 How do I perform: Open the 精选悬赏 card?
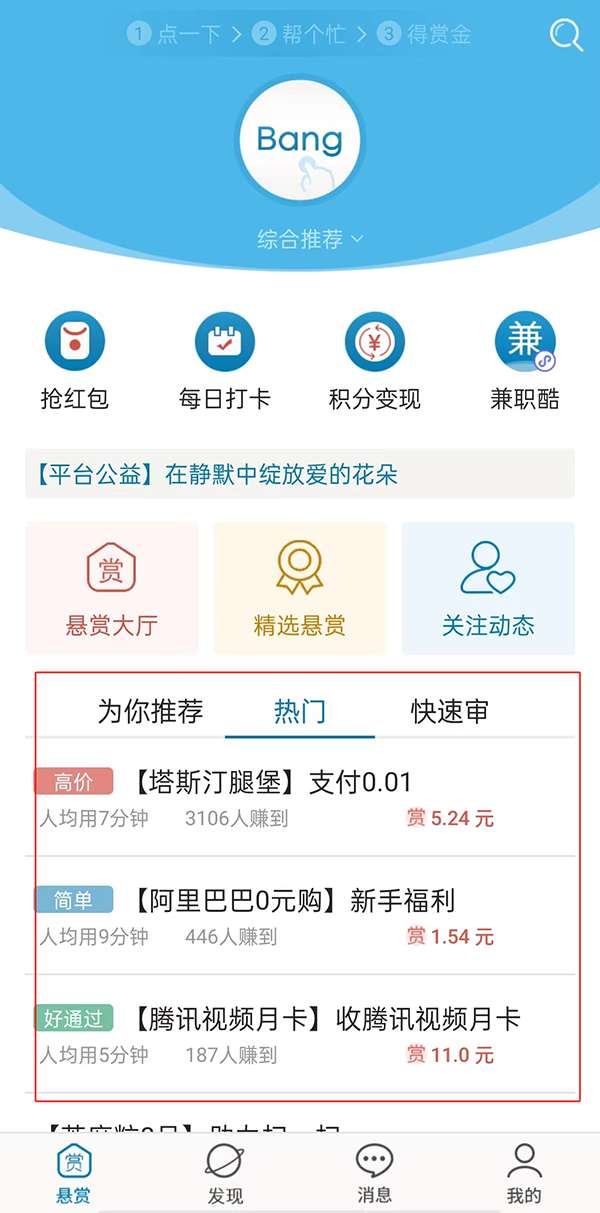pyautogui.click(x=300, y=588)
